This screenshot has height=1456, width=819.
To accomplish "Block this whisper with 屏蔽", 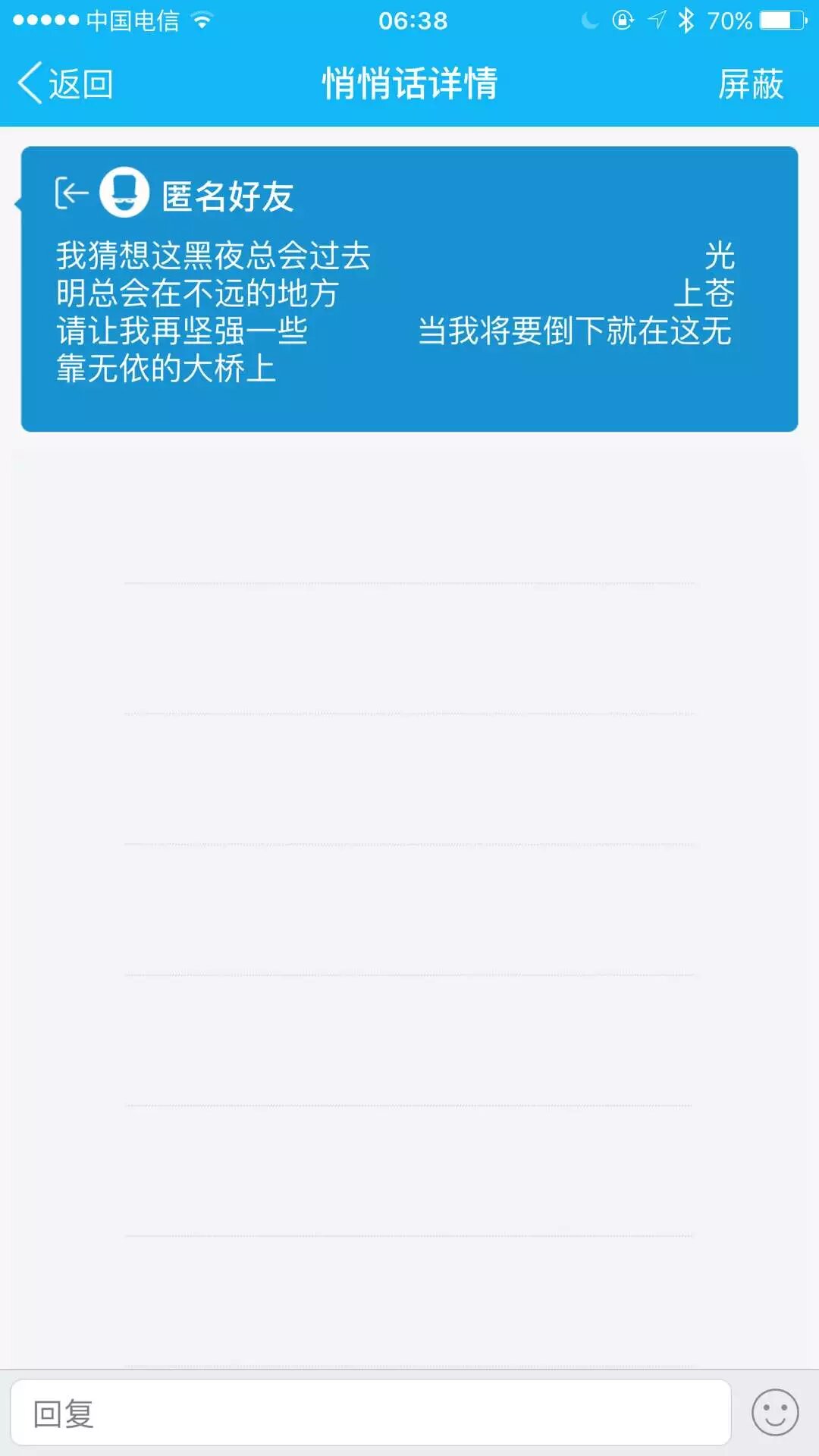I will tap(750, 83).
